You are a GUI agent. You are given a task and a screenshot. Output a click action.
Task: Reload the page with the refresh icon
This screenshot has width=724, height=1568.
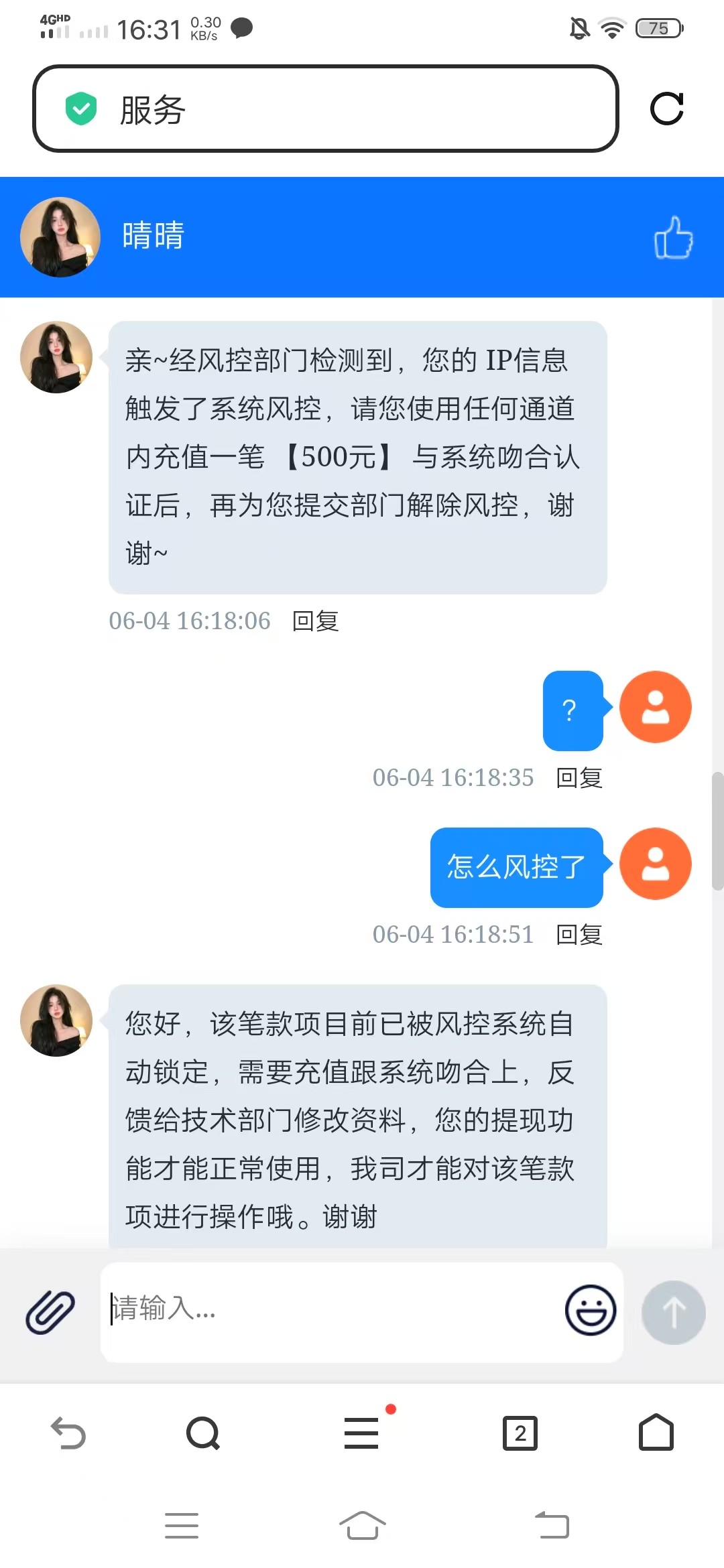(x=666, y=109)
